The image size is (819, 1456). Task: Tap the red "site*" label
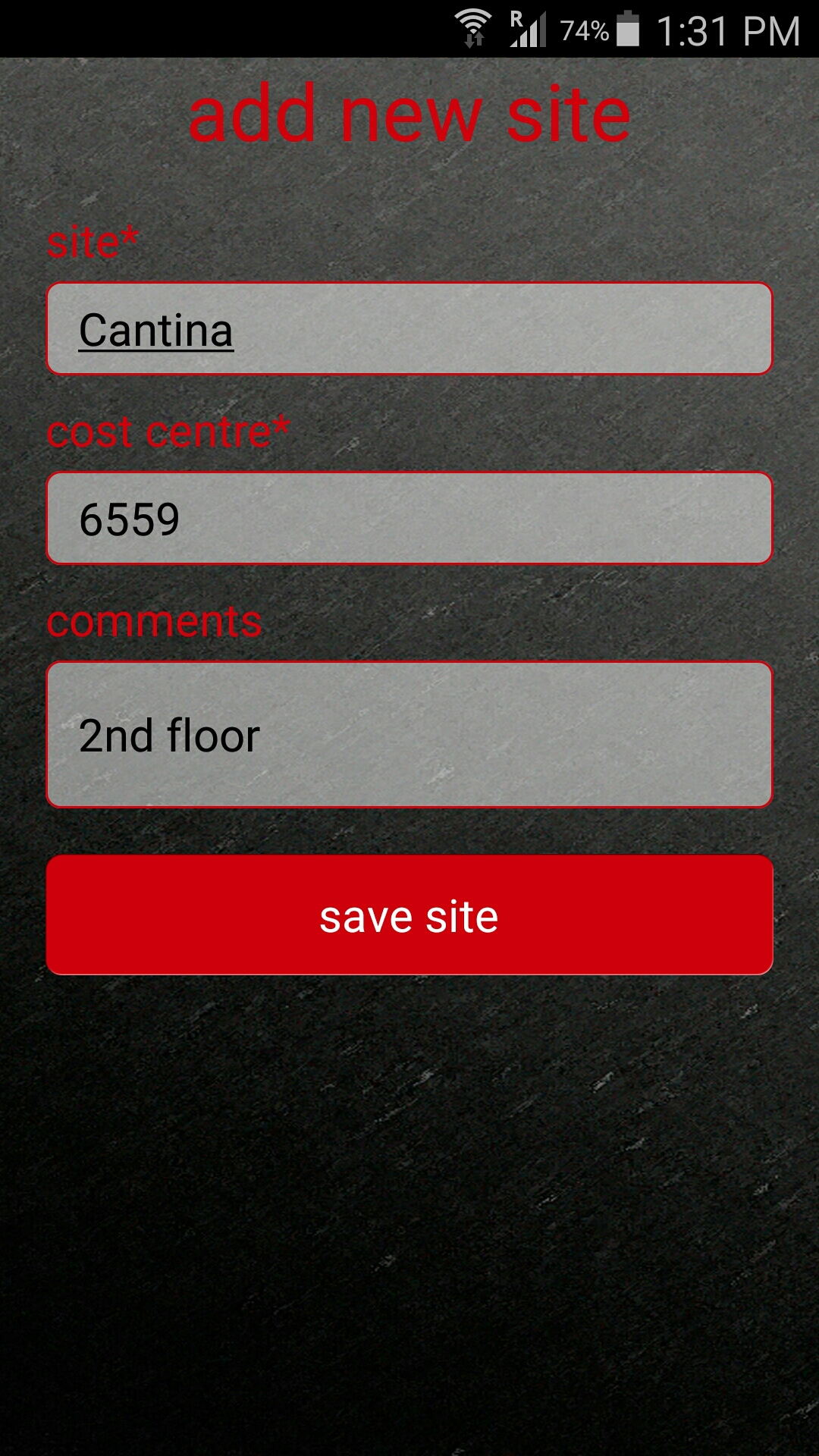click(x=93, y=243)
